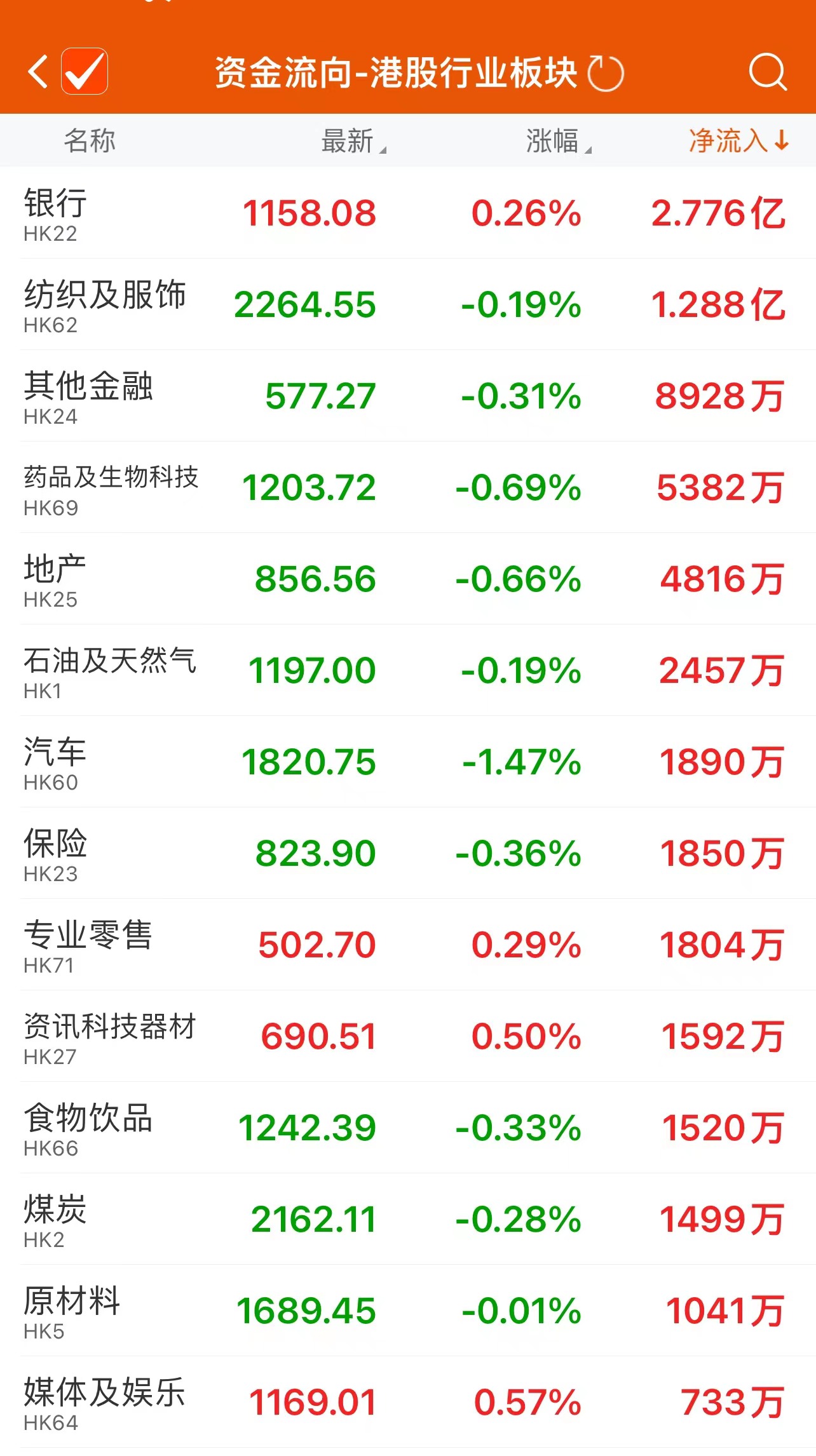Screen dimensions: 816x1456
Task: Open the 食物饮品 HK66 row
Action: 407,1128
